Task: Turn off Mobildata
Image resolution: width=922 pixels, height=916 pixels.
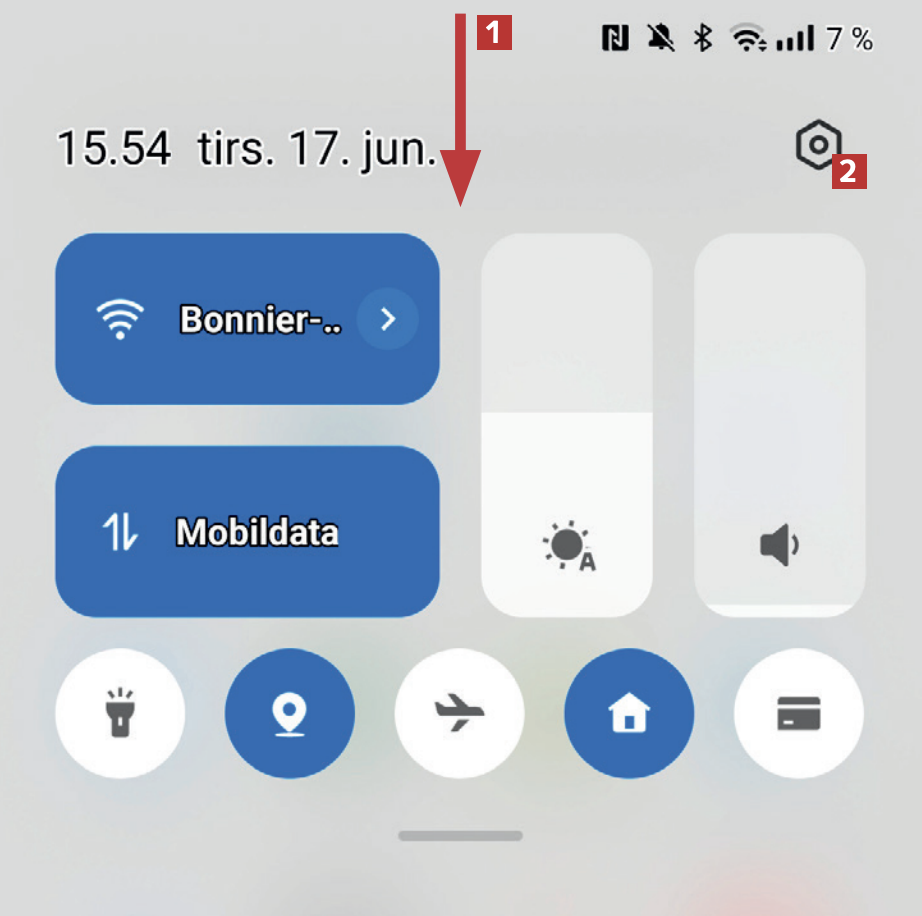Action: pyautogui.click(x=247, y=531)
